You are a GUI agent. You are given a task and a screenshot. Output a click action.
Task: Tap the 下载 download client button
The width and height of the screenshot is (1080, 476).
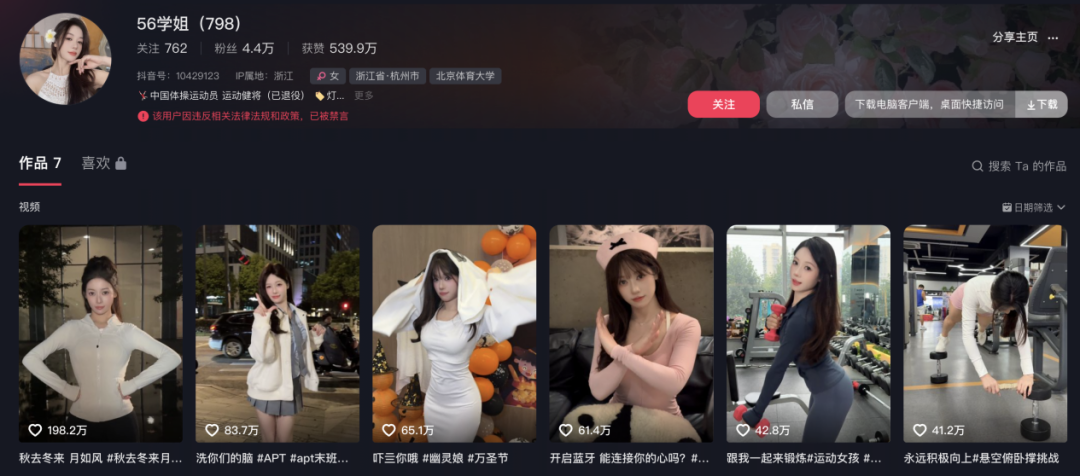tap(1041, 104)
